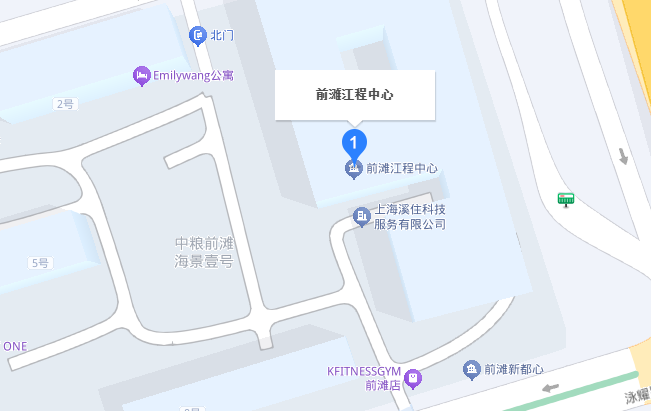Select the green bus stop icon
Viewport: 651px width, 411px height.
(x=567, y=199)
